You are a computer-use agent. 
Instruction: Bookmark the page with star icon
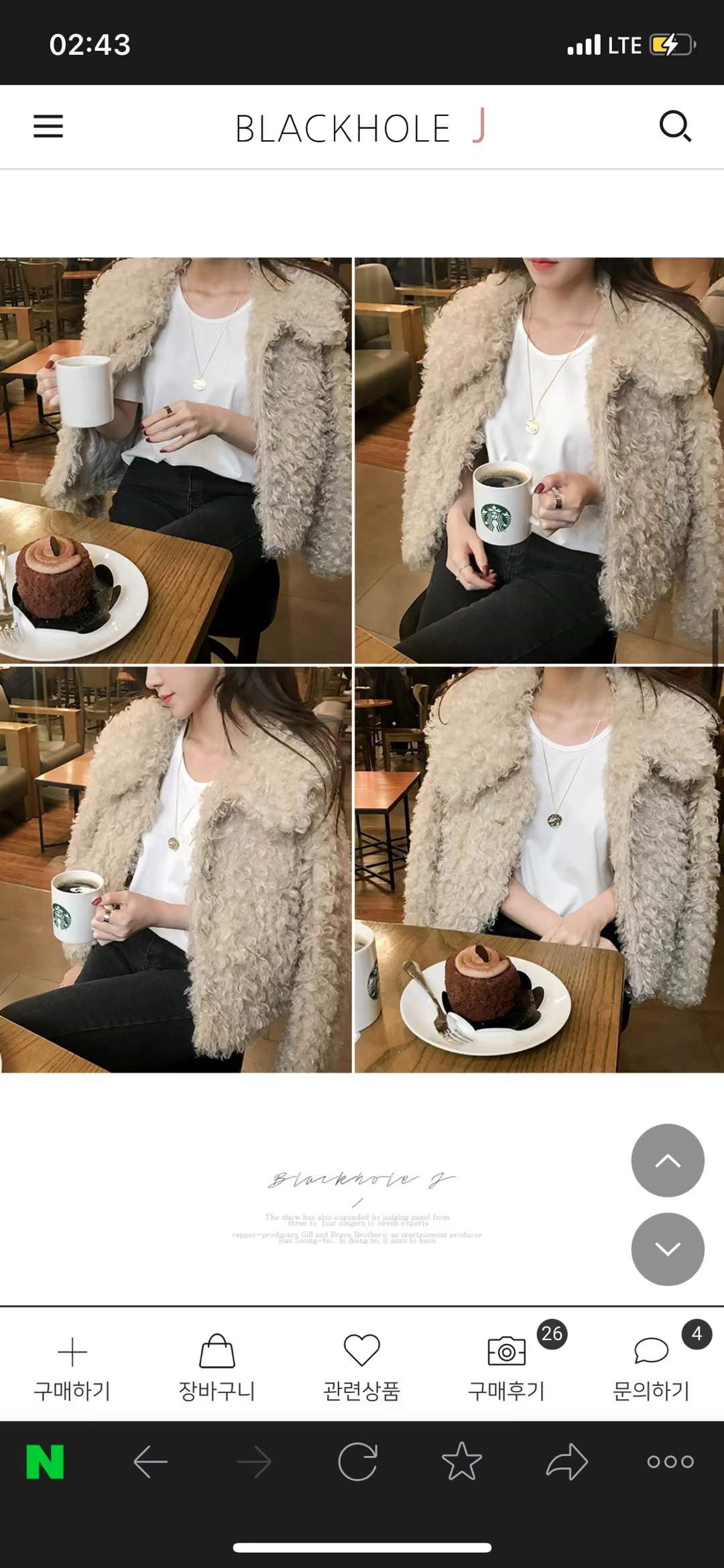pyautogui.click(x=462, y=1461)
